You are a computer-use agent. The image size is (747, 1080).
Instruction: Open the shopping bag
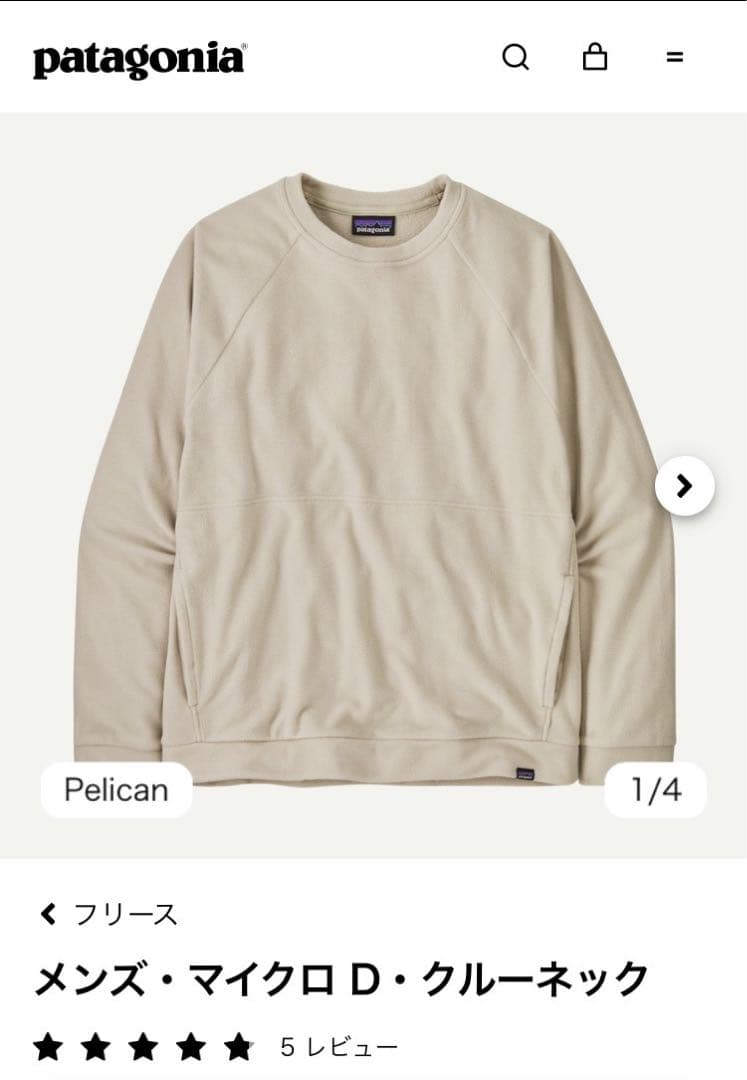(x=595, y=57)
